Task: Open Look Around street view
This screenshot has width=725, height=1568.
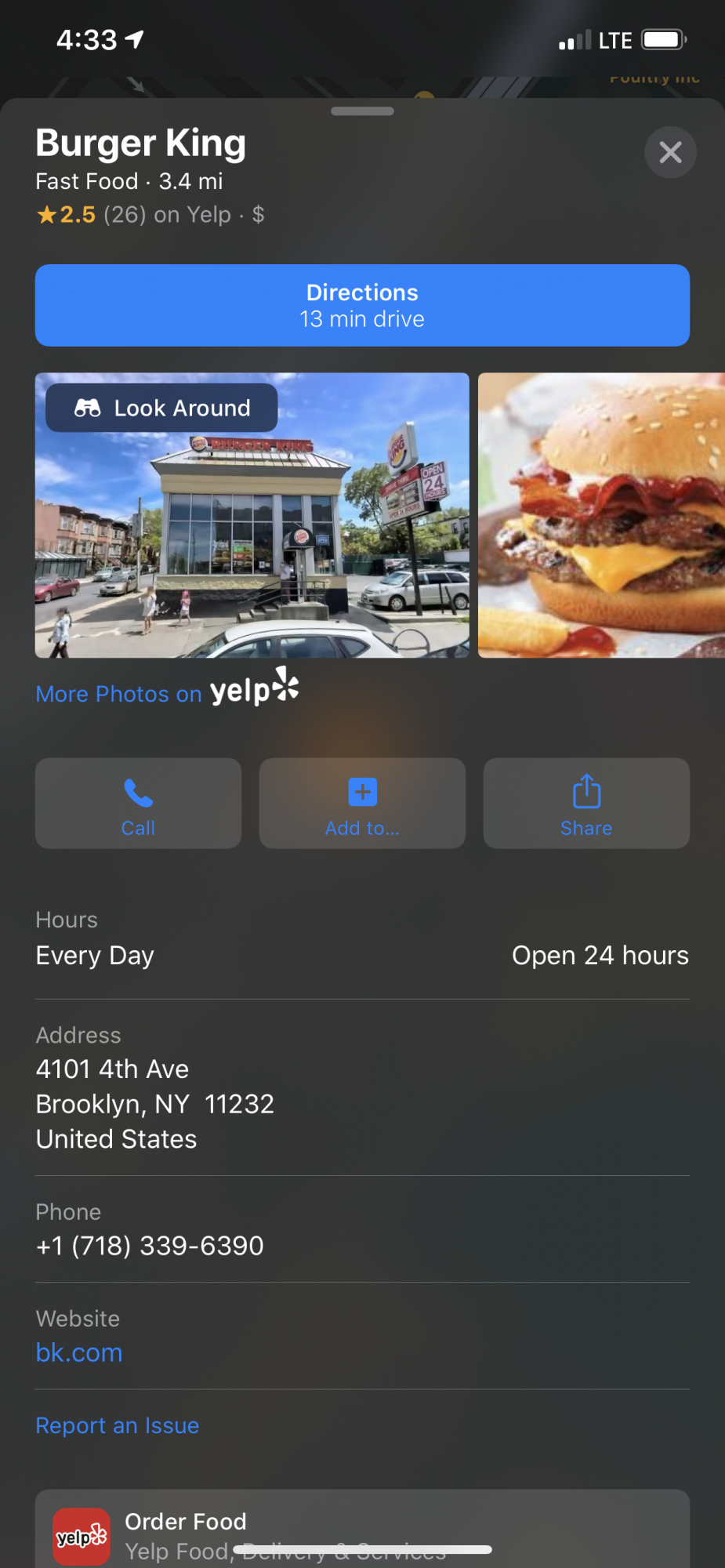Action: [161, 408]
